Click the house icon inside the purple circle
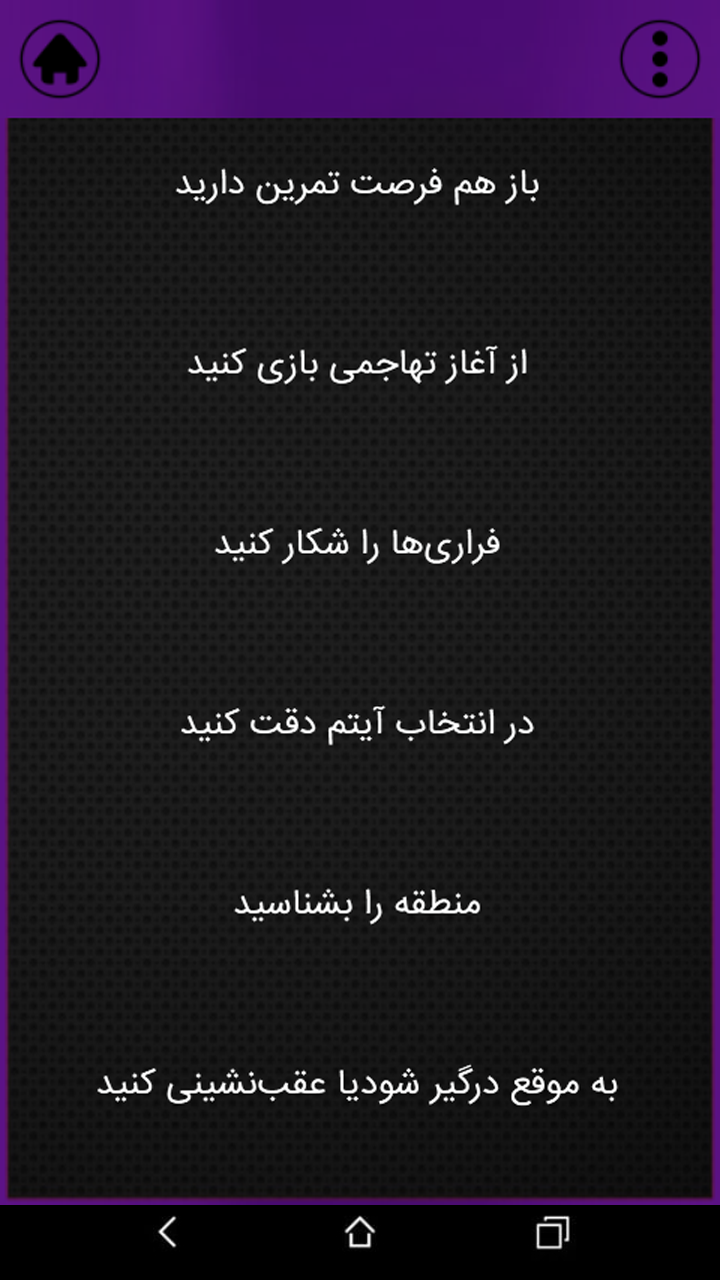Image resolution: width=720 pixels, height=1280 pixels. point(60,60)
